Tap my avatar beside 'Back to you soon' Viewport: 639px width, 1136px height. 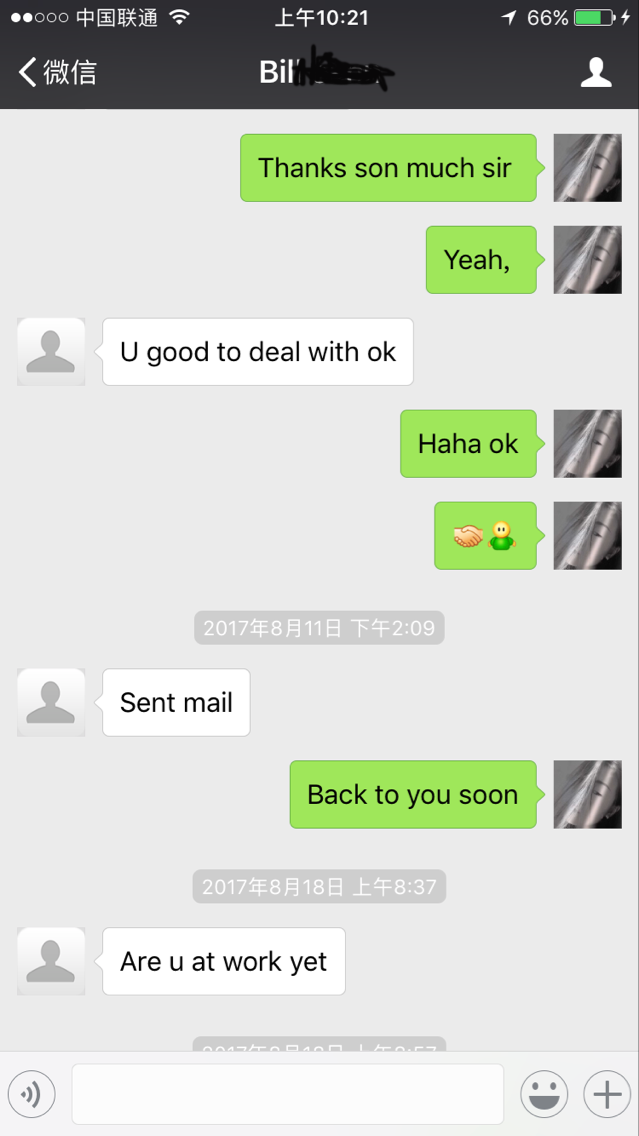tap(588, 794)
